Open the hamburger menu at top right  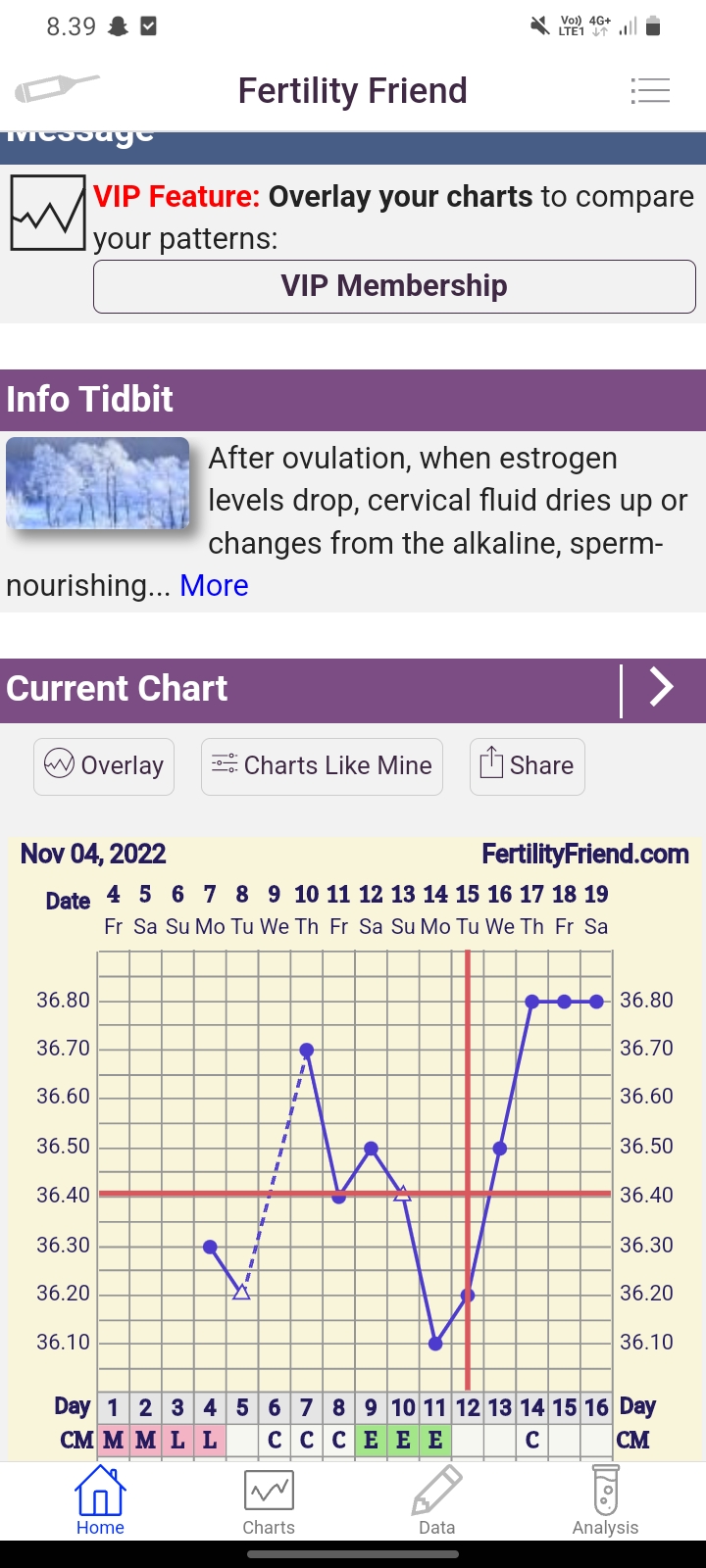tap(650, 91)
